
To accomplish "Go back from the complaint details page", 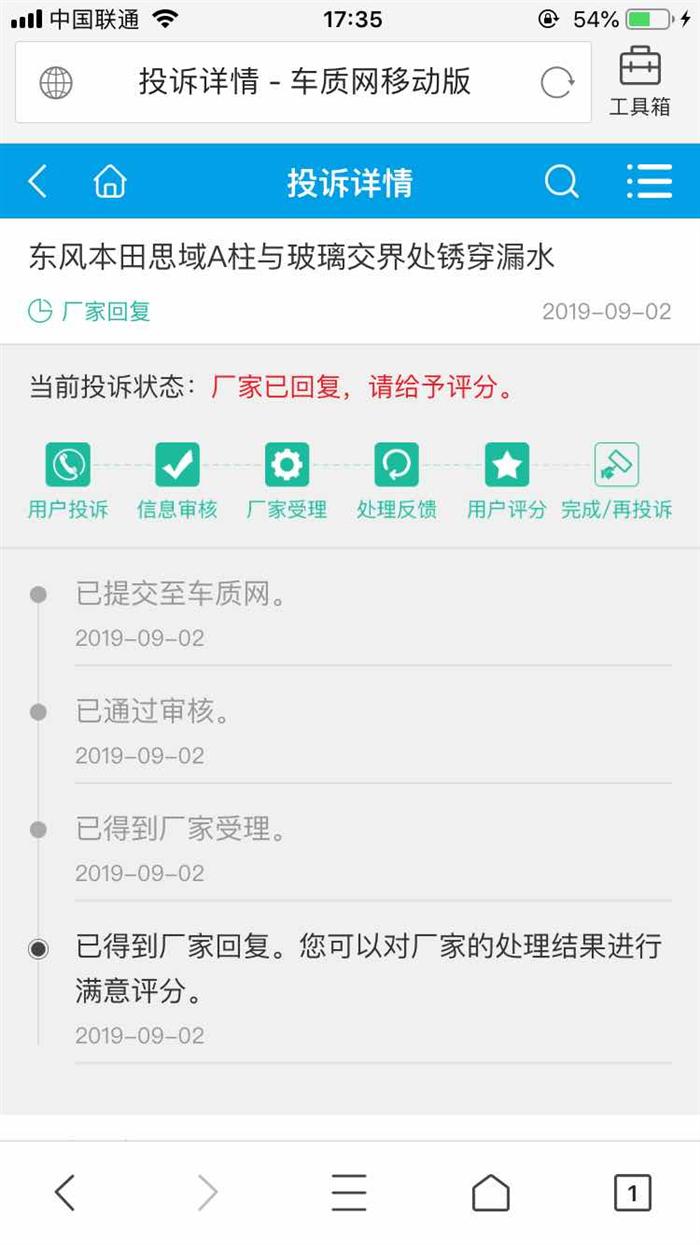I will (38, 182).
